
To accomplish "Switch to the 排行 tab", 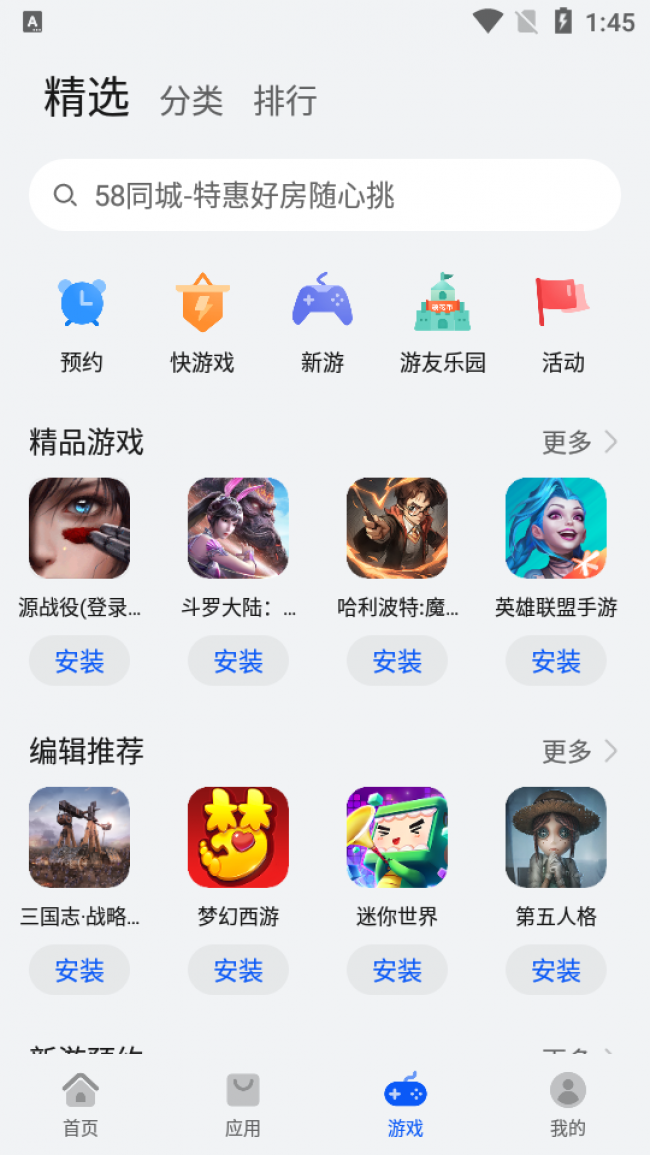I will [x=285, y=101].
